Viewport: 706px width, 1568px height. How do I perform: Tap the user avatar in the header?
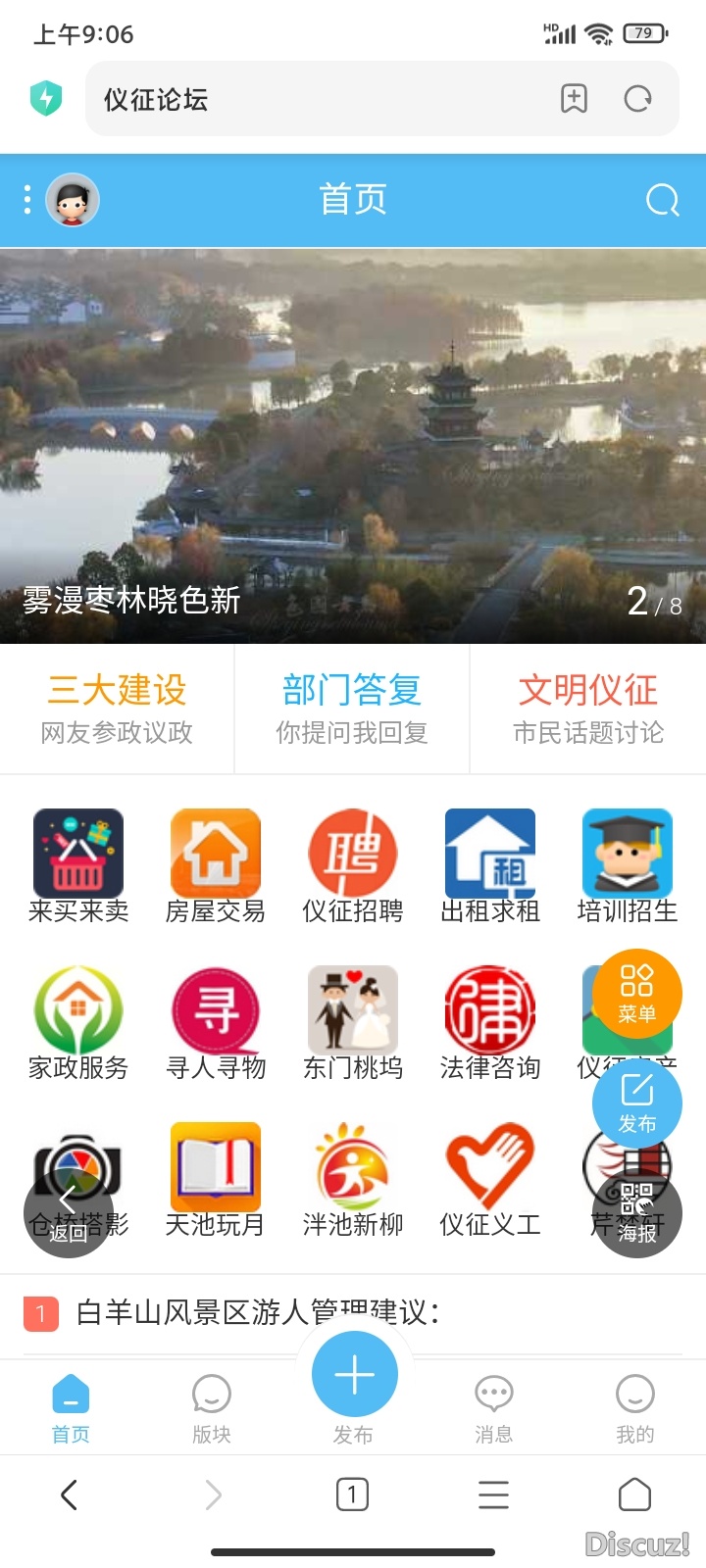point(73,200)
